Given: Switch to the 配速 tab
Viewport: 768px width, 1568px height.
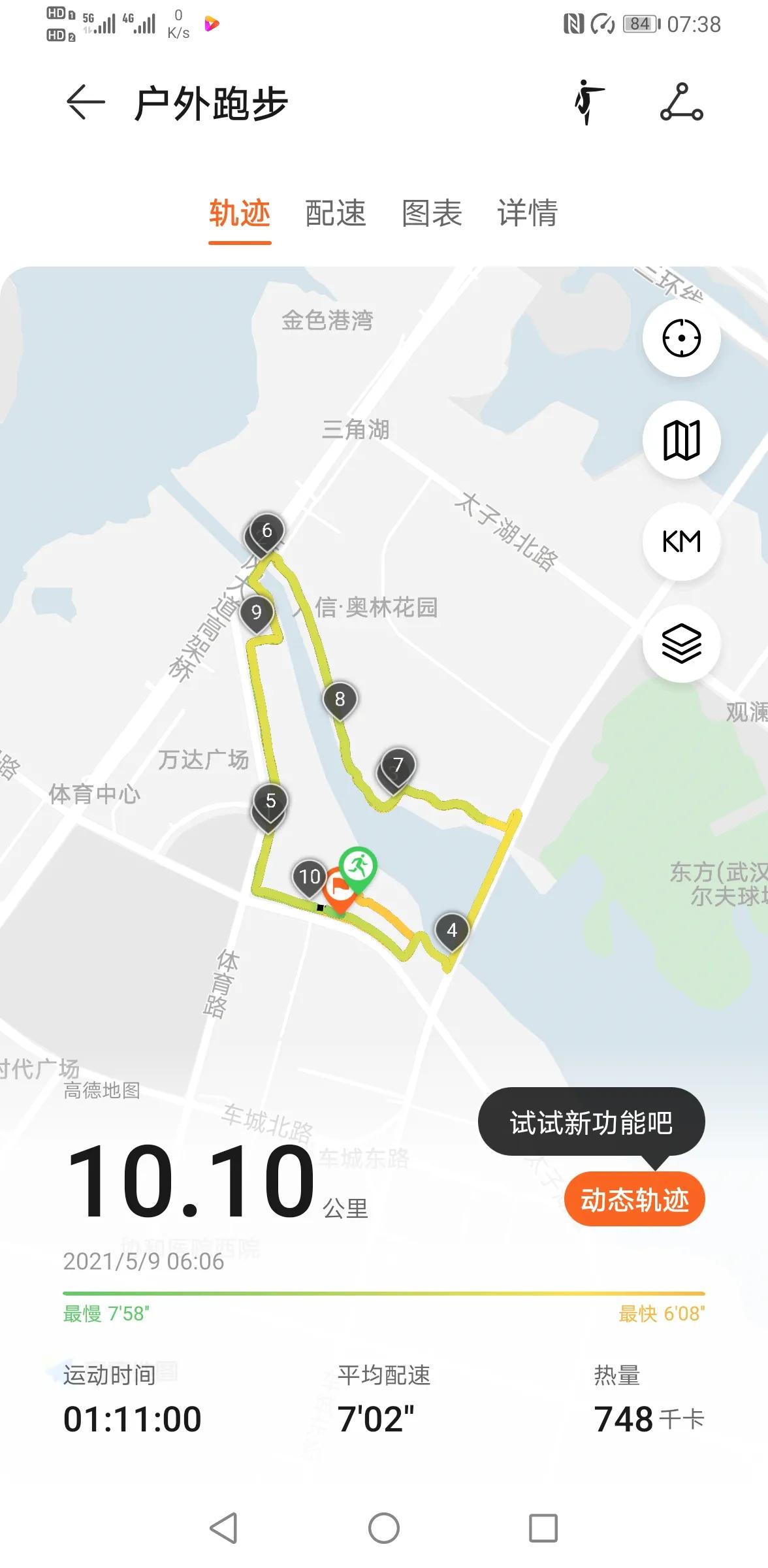Looking at the screenshot, I should click(x=334, y=214).
